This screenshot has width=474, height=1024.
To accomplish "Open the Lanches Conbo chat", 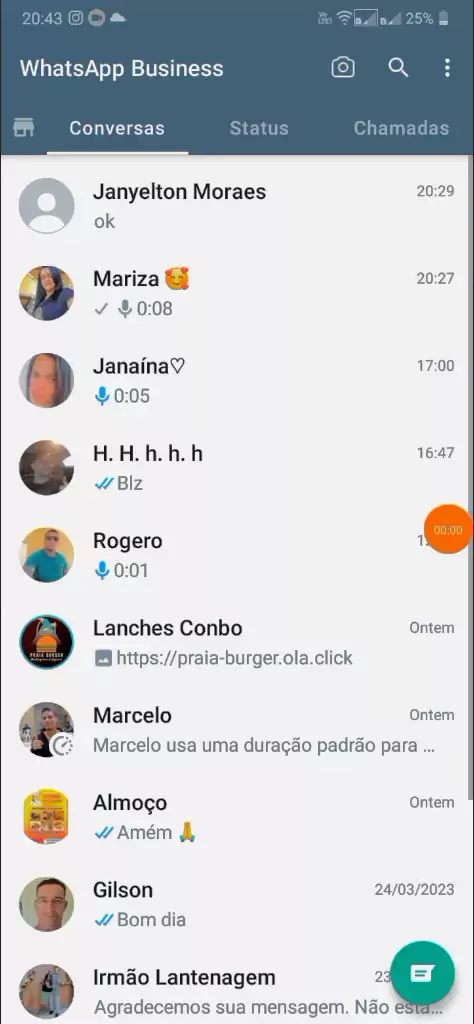I will coord(236,643).
